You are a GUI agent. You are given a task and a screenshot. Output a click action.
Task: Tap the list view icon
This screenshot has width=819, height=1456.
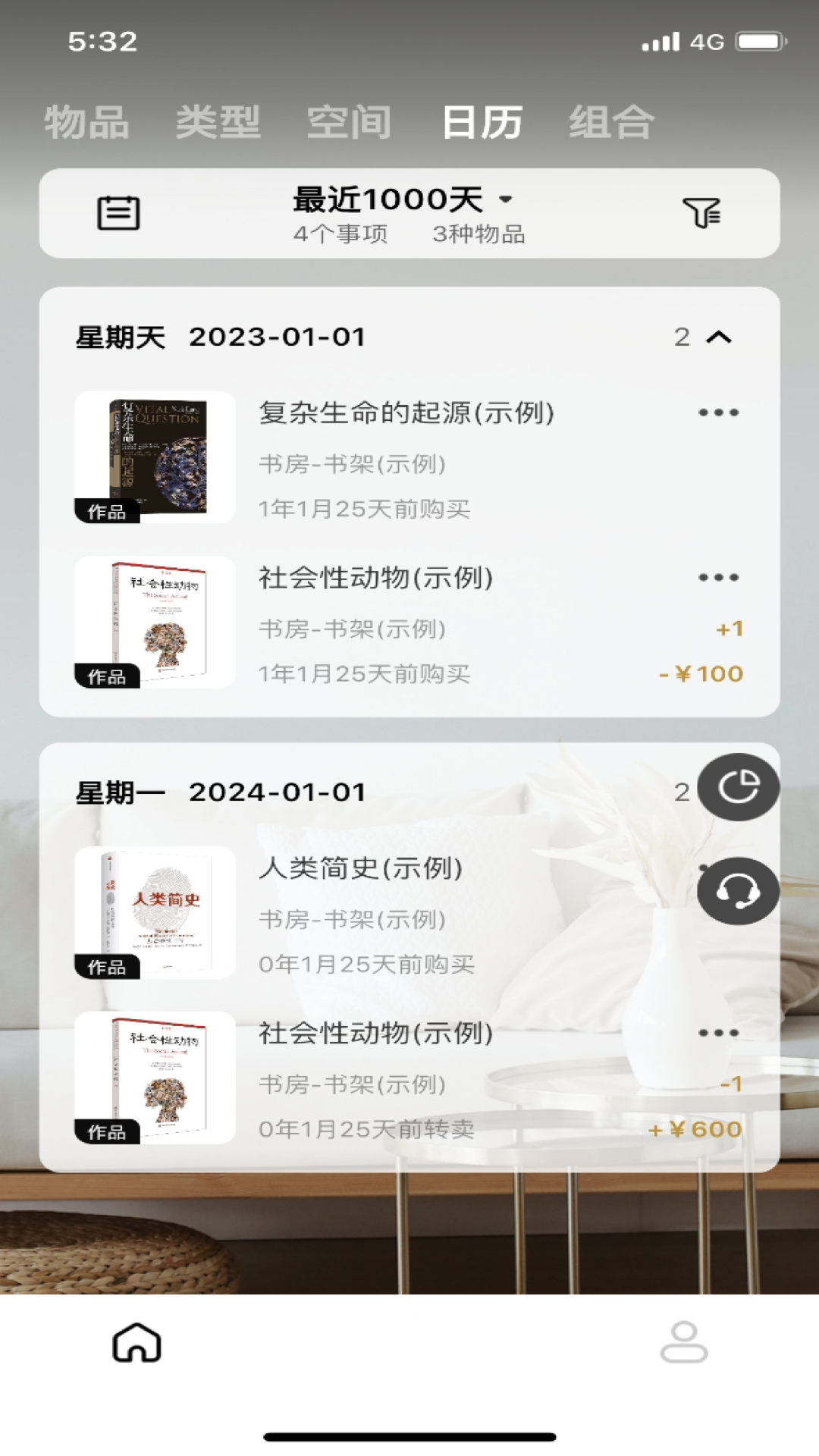pyautogui.click(x=118, y=213)
